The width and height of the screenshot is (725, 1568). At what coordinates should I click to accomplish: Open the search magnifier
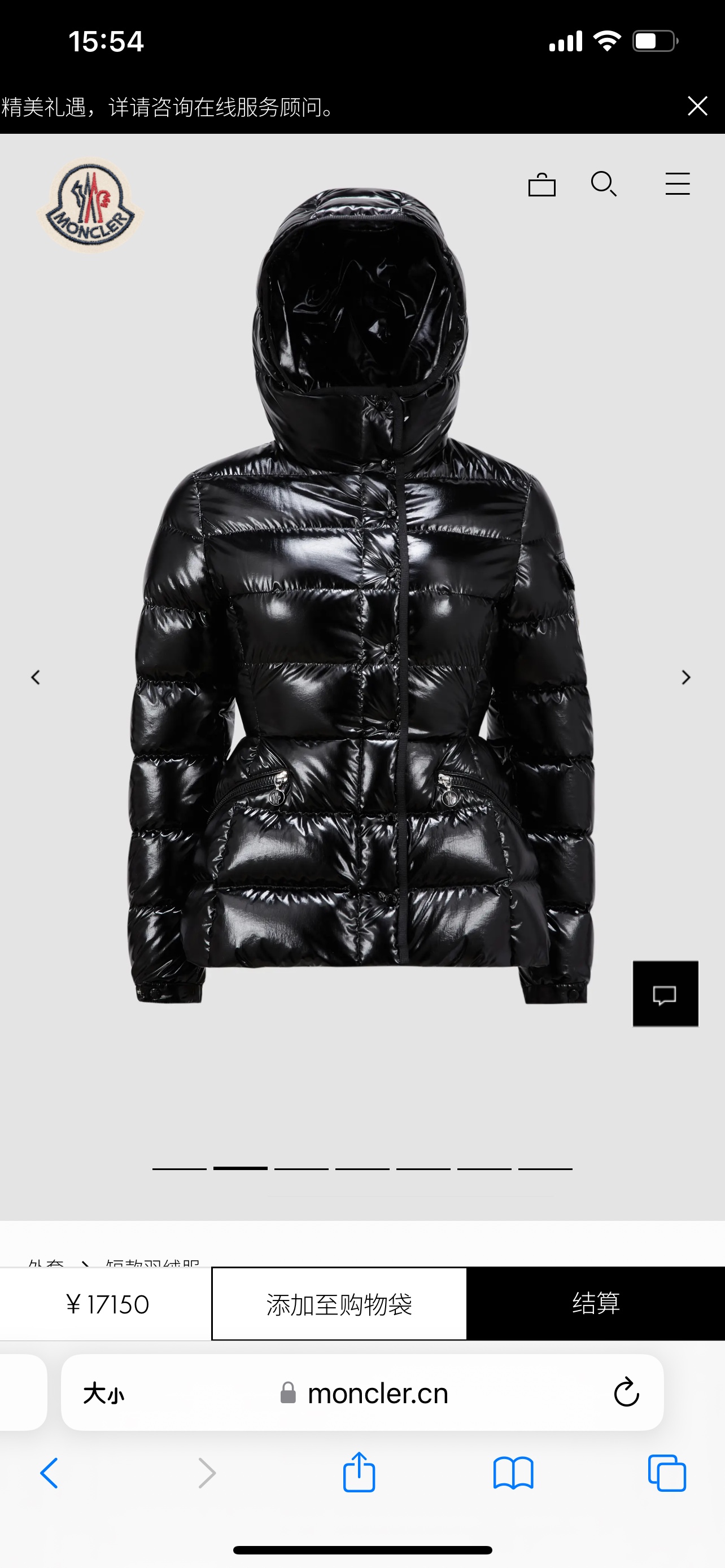pos(604,184)
